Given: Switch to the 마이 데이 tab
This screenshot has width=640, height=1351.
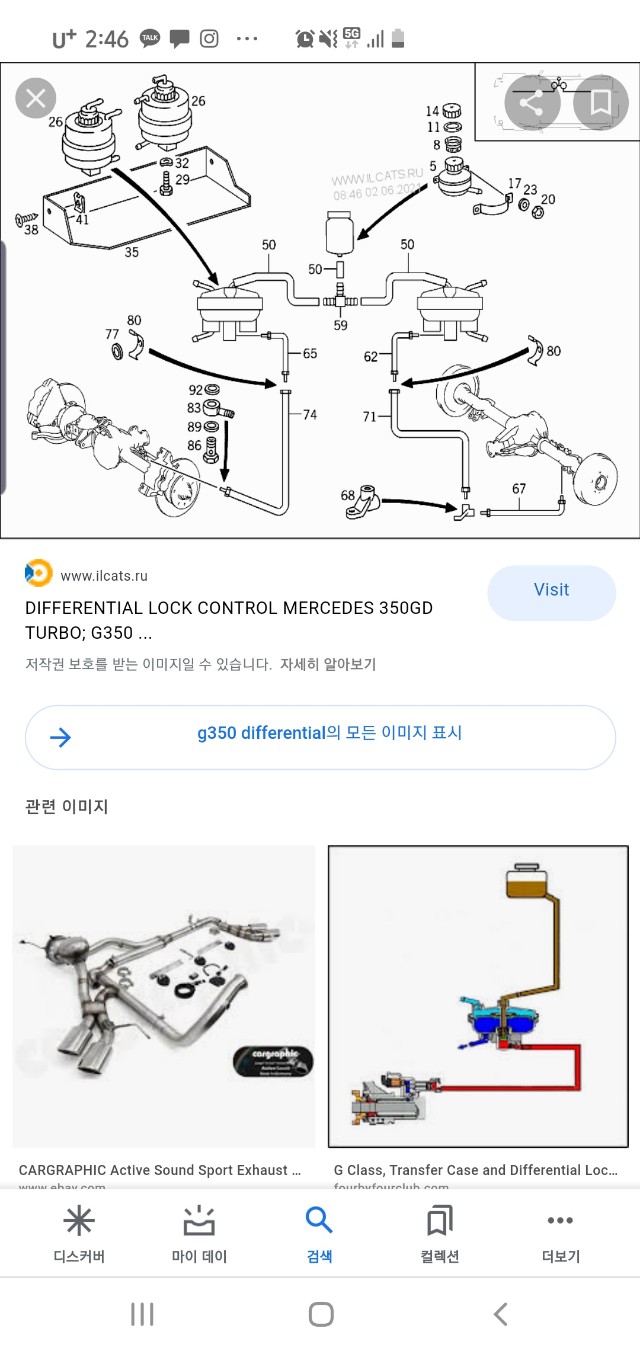Looking at the screenshot, I should tap(199, 1234).
